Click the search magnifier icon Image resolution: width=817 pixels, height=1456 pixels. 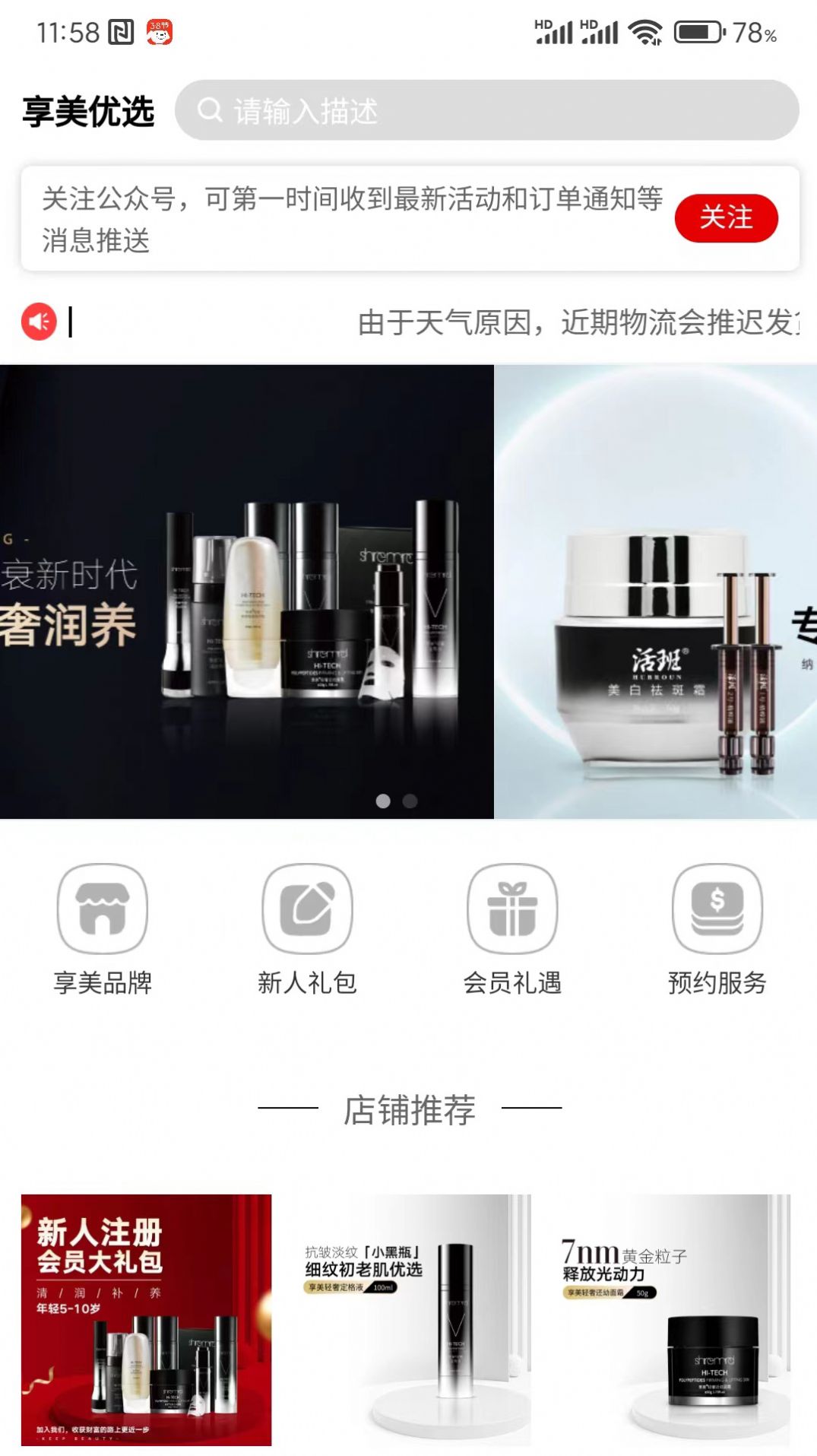pyautogui.click(x=211, y=112)
